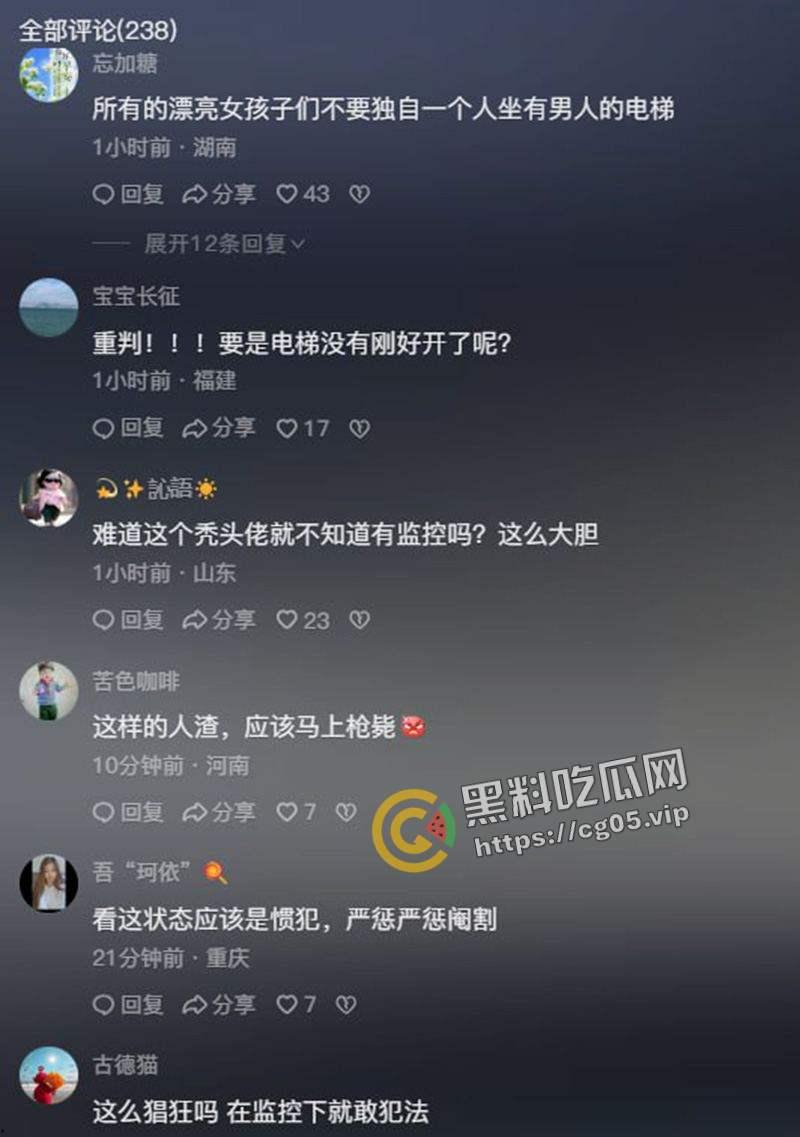Dislike 吾"珂依"'s comment
Screen dimensions: 800x1137
point(346,1004)
